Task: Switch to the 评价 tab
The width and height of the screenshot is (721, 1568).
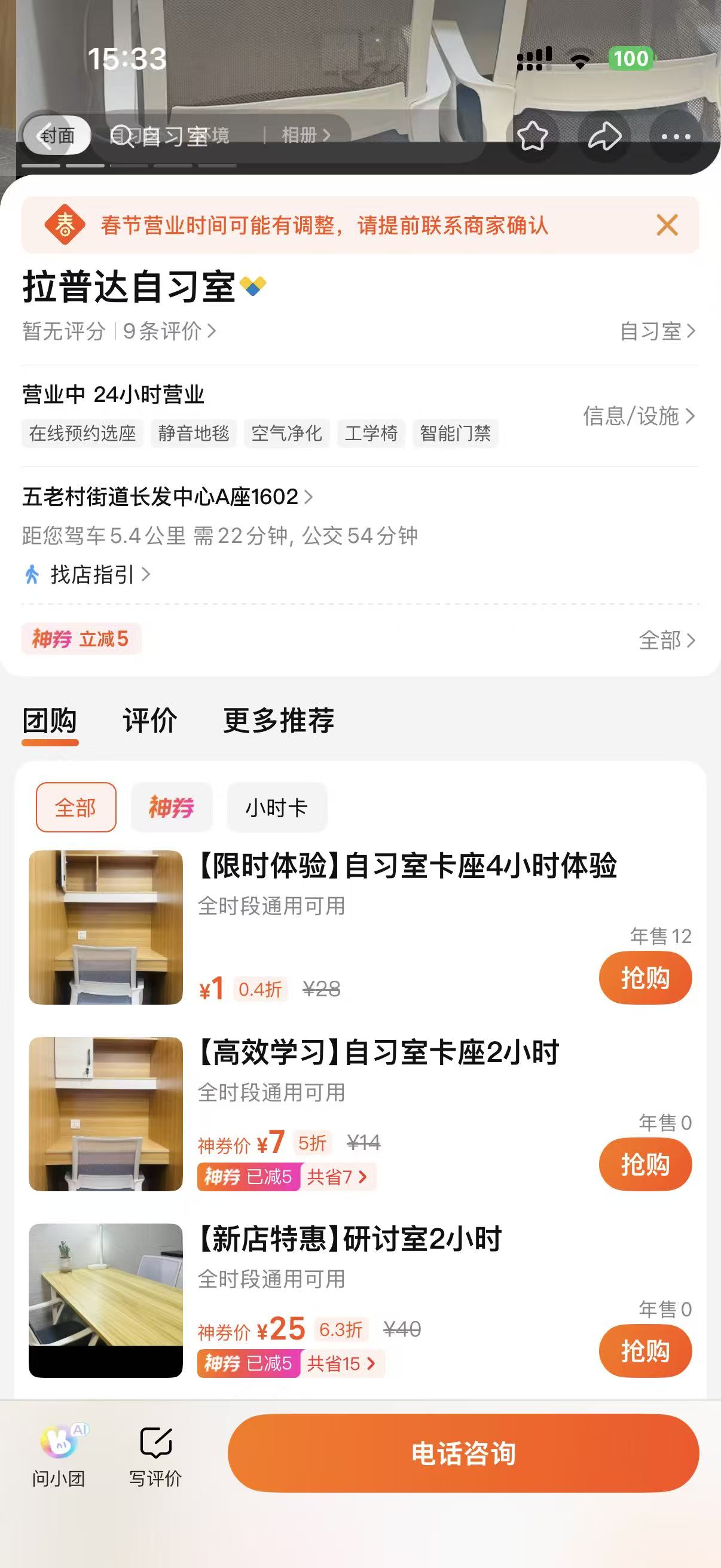Action: (x=149, y=721)
